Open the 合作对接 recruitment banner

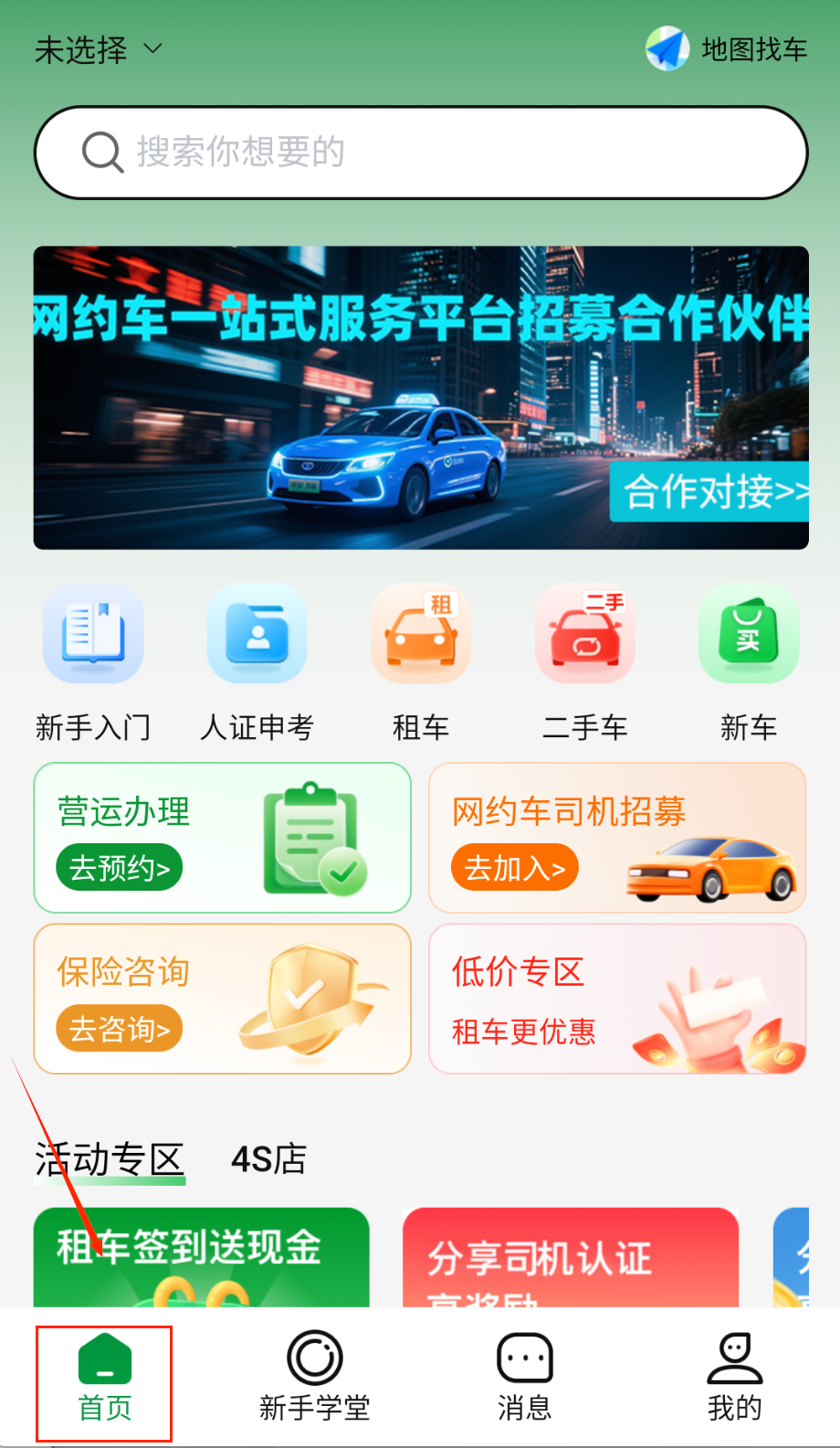point(708,491)
